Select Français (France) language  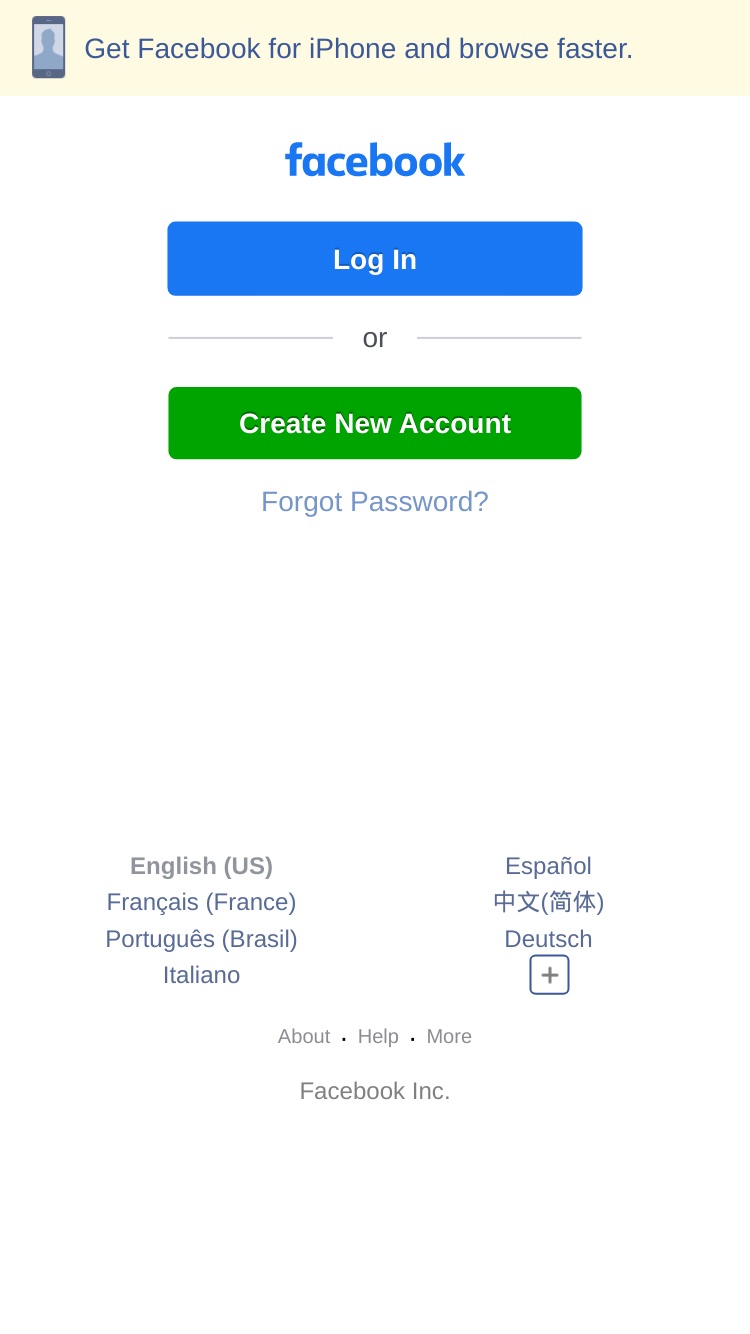coord(201,902)
